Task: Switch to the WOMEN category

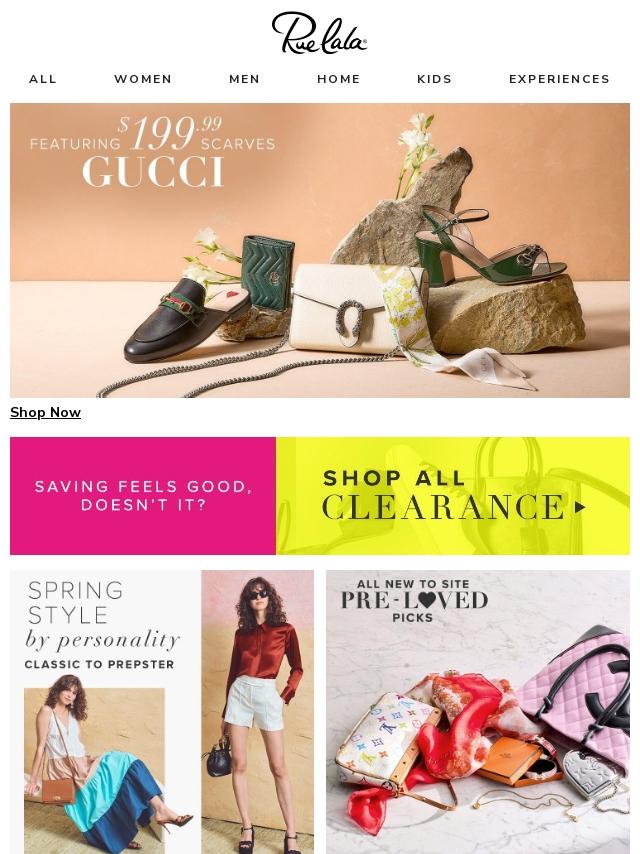Action: click(143, 79)
